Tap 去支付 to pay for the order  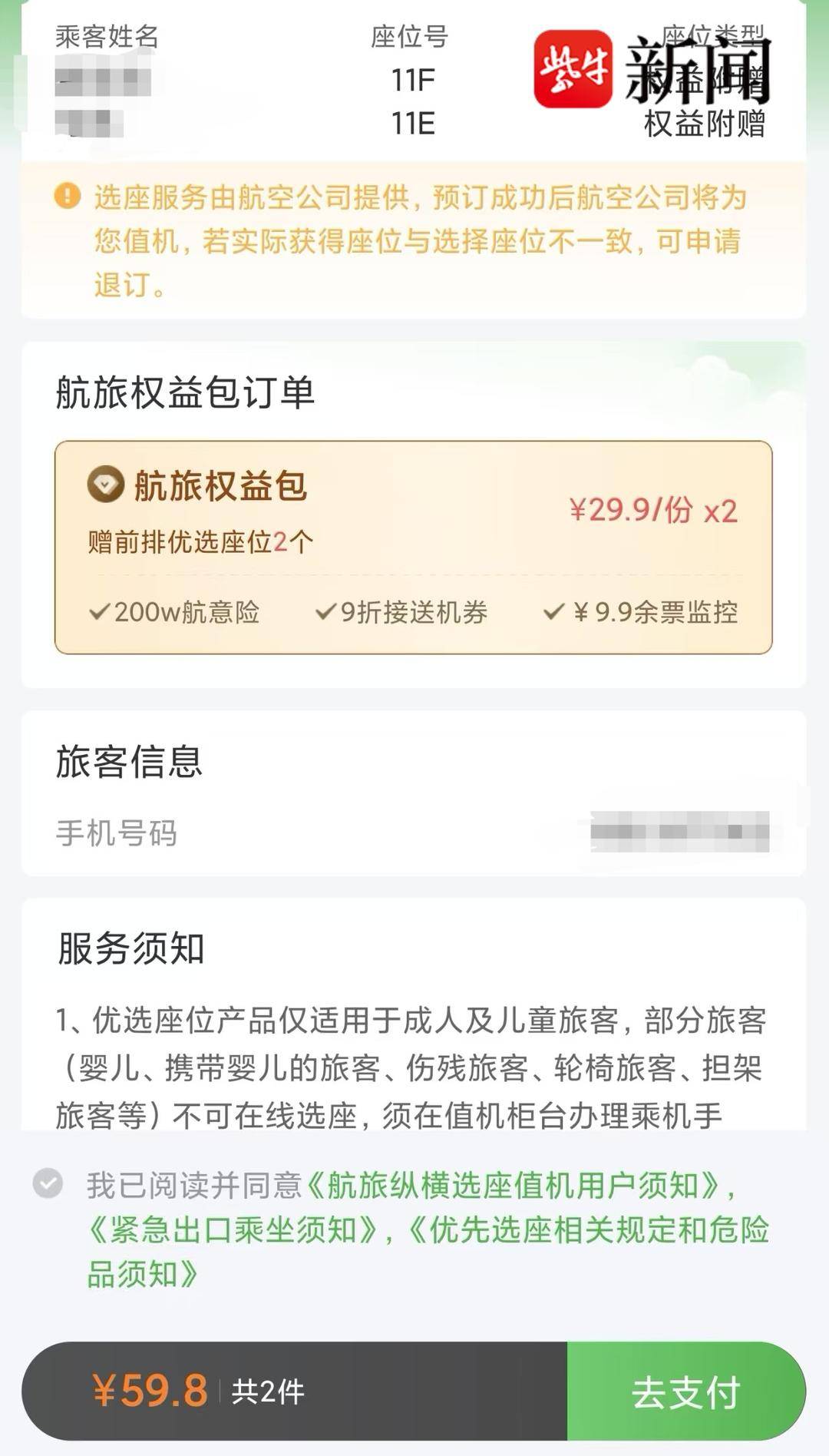click(x=685, y=1391)
